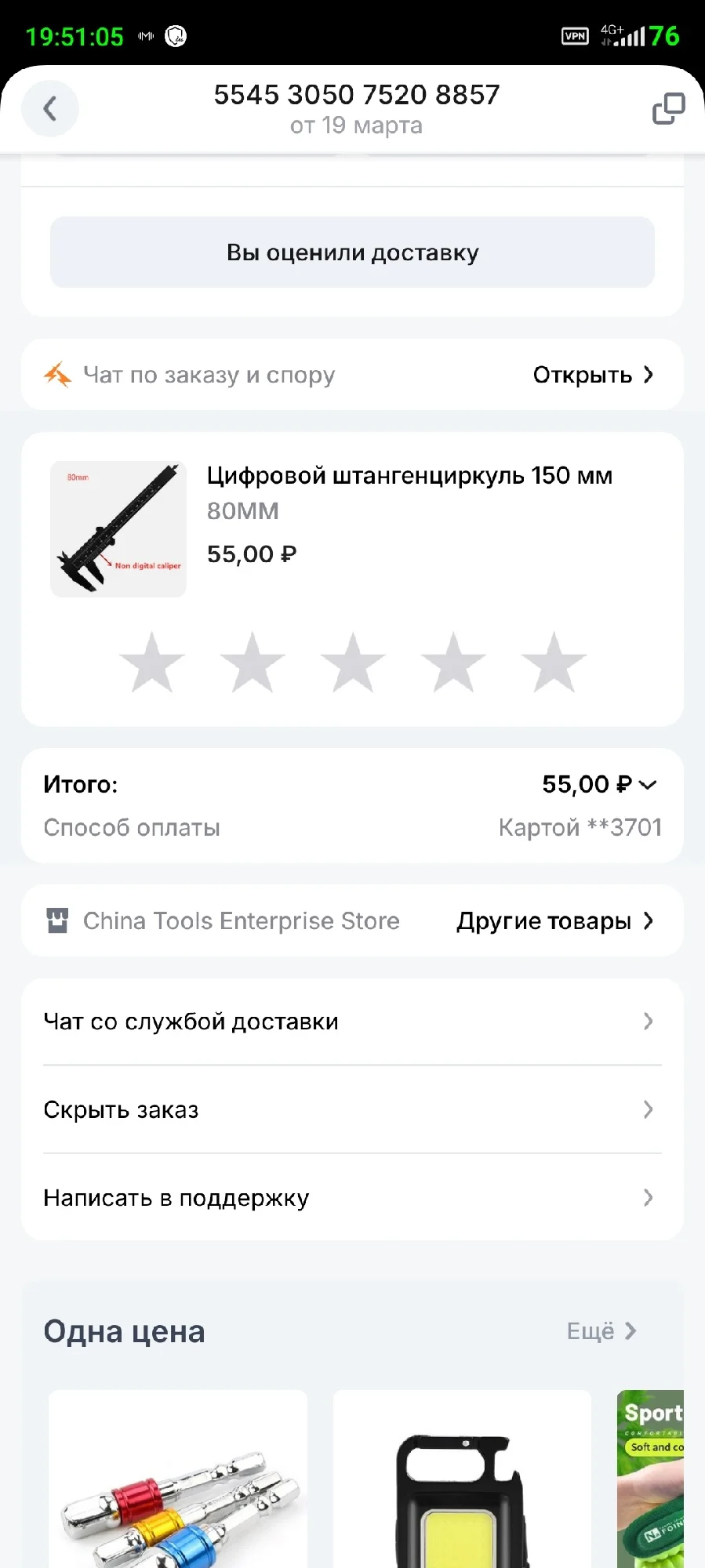Select 'Скрыть заказ'
Viewport: 705px width, 1568px height.
click(352, 1109)
